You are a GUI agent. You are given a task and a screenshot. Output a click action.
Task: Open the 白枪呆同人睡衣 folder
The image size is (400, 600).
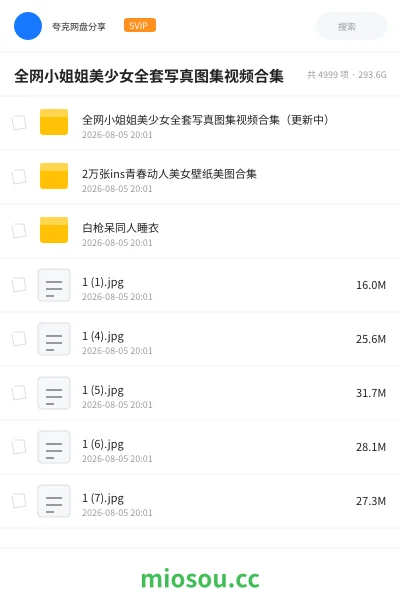pos(200,231)
